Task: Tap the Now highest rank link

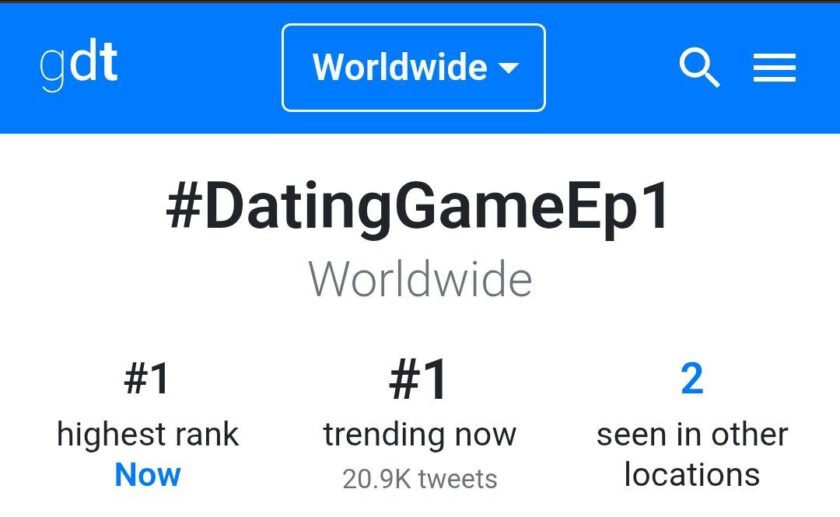Action: [148, 474]
